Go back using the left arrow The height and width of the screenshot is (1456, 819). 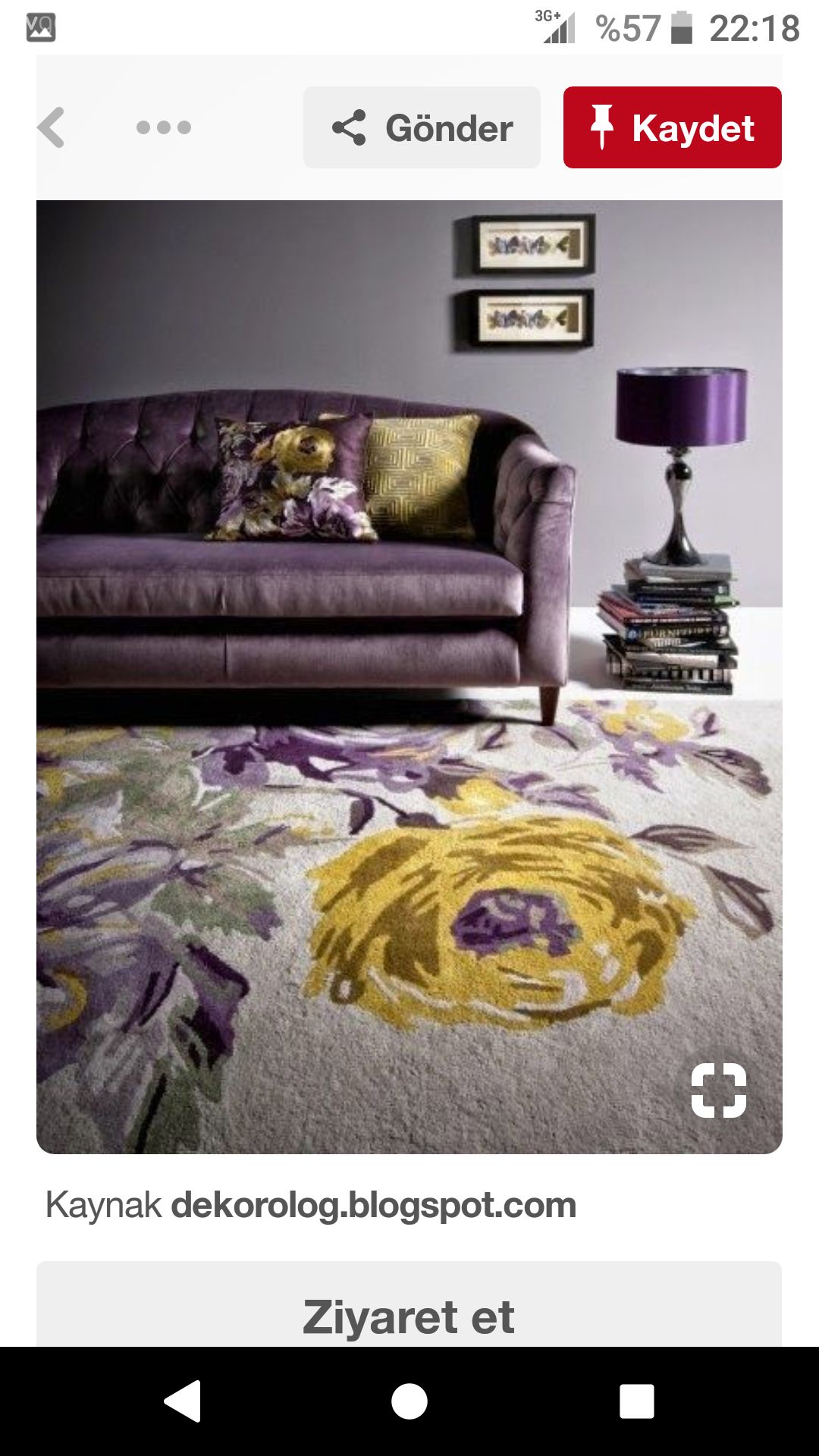(x=51, y=127)
